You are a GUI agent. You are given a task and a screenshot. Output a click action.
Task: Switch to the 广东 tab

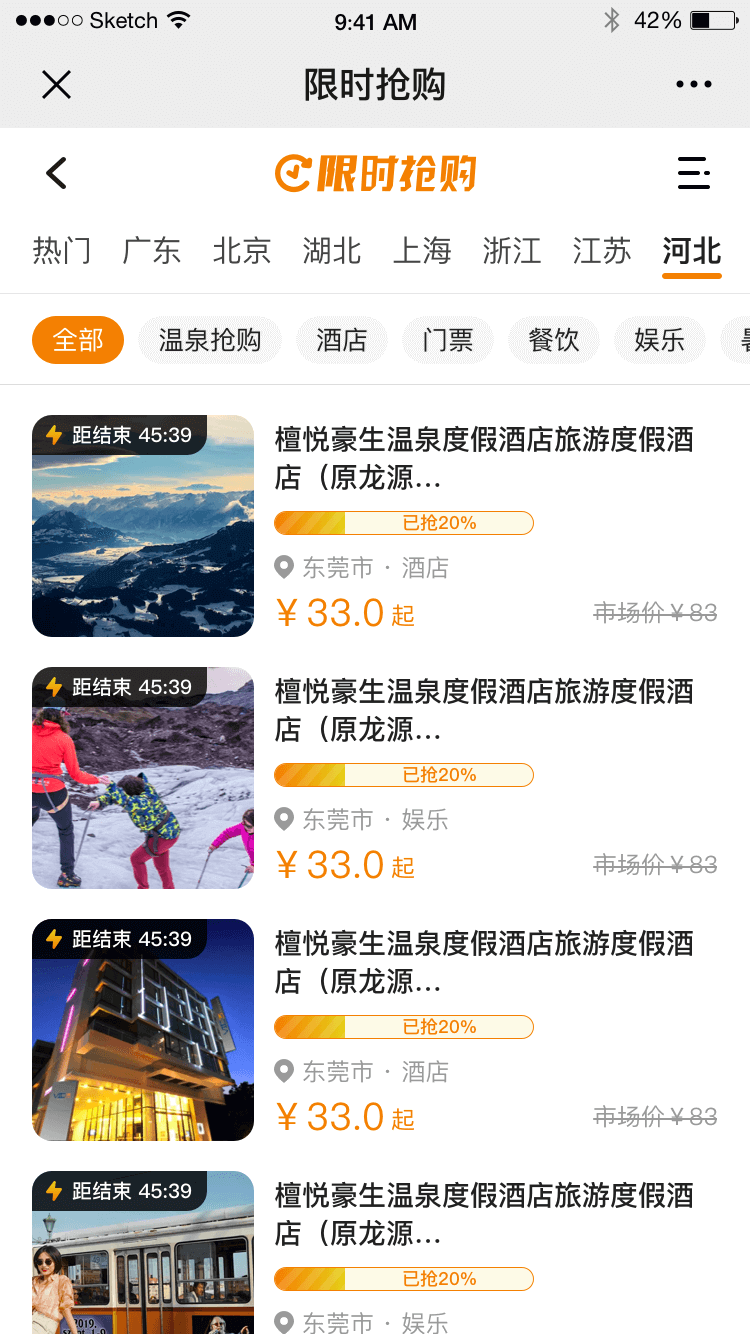[x=152, y=250]
